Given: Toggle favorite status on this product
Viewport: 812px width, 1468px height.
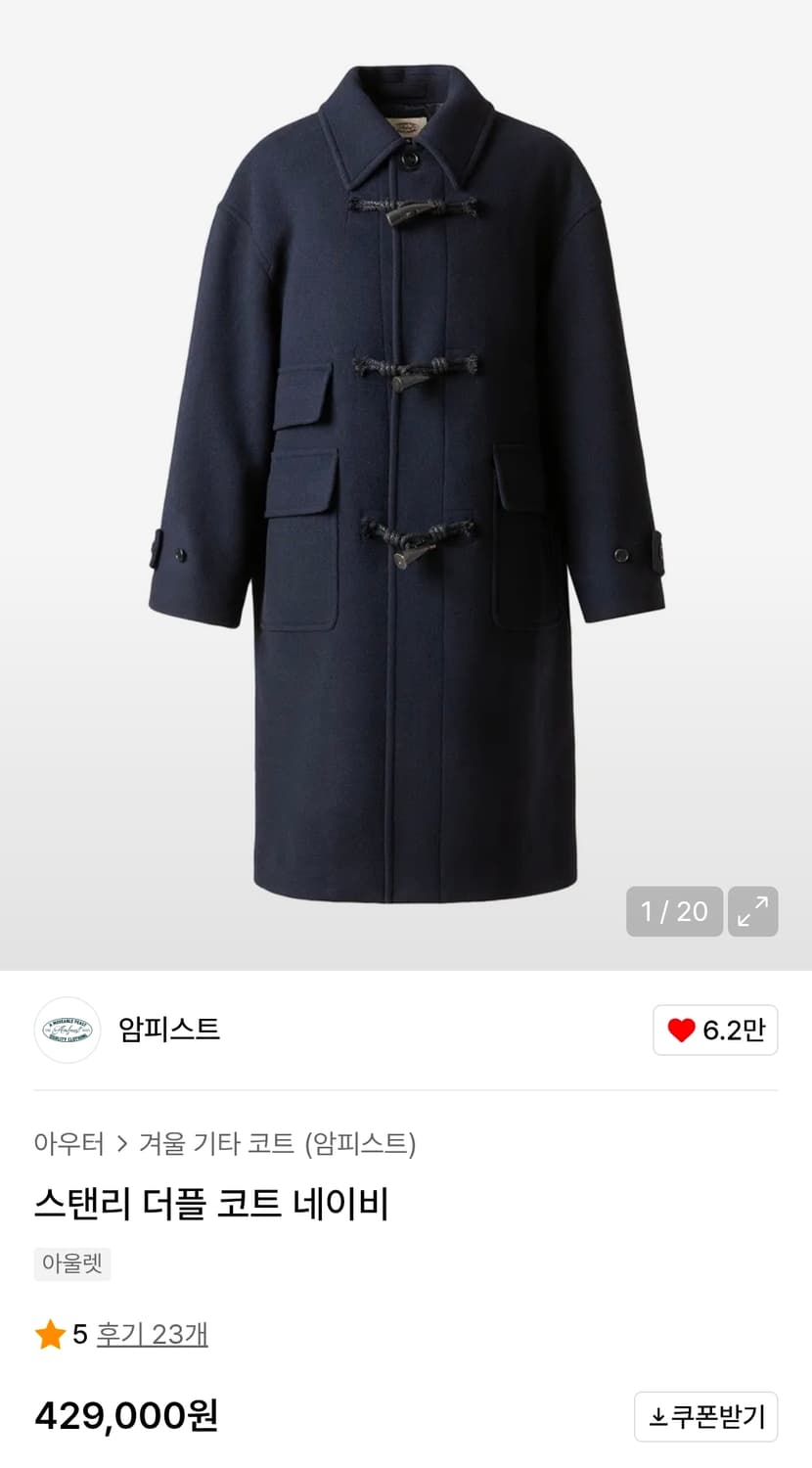Looking at the screenshot, I should [715, 1031].
